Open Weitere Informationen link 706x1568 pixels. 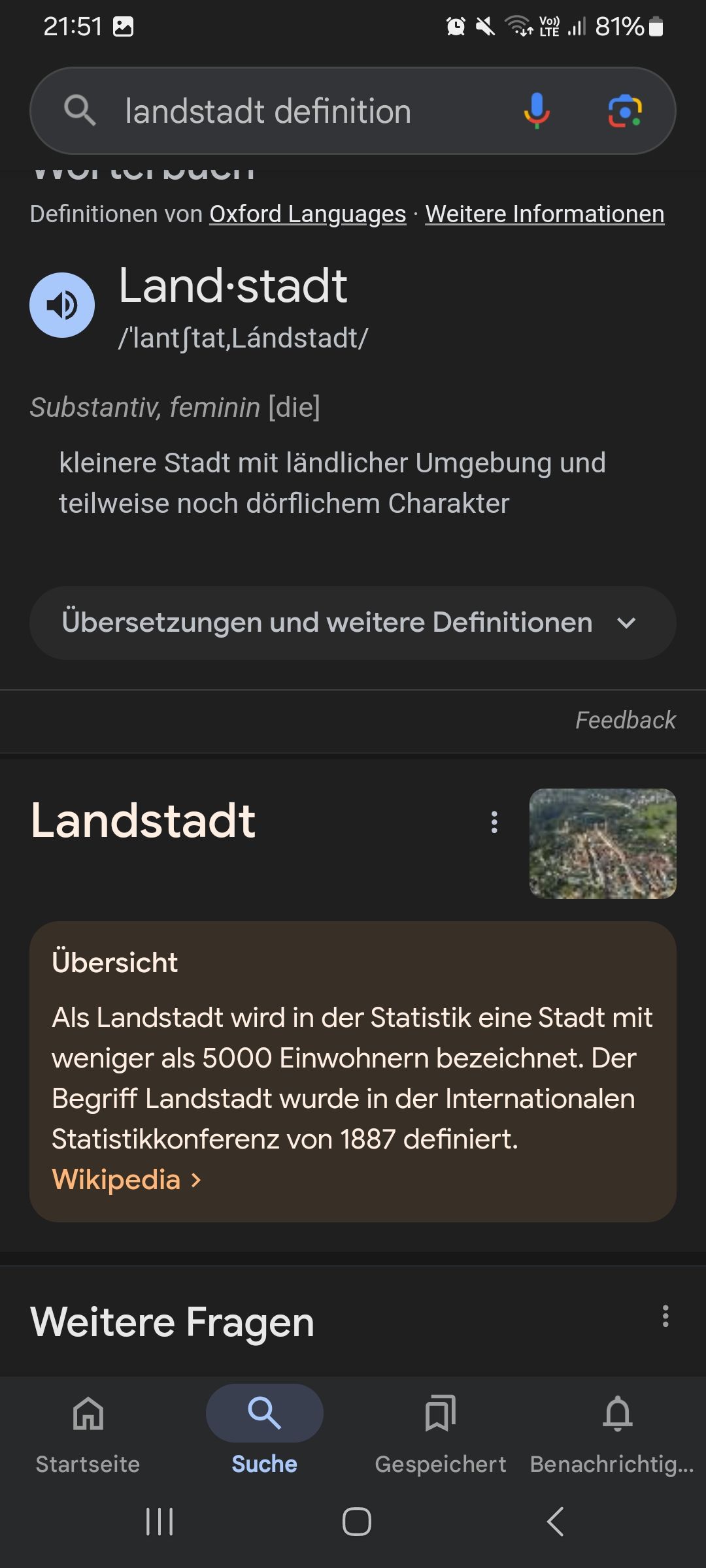click(545, 214)
